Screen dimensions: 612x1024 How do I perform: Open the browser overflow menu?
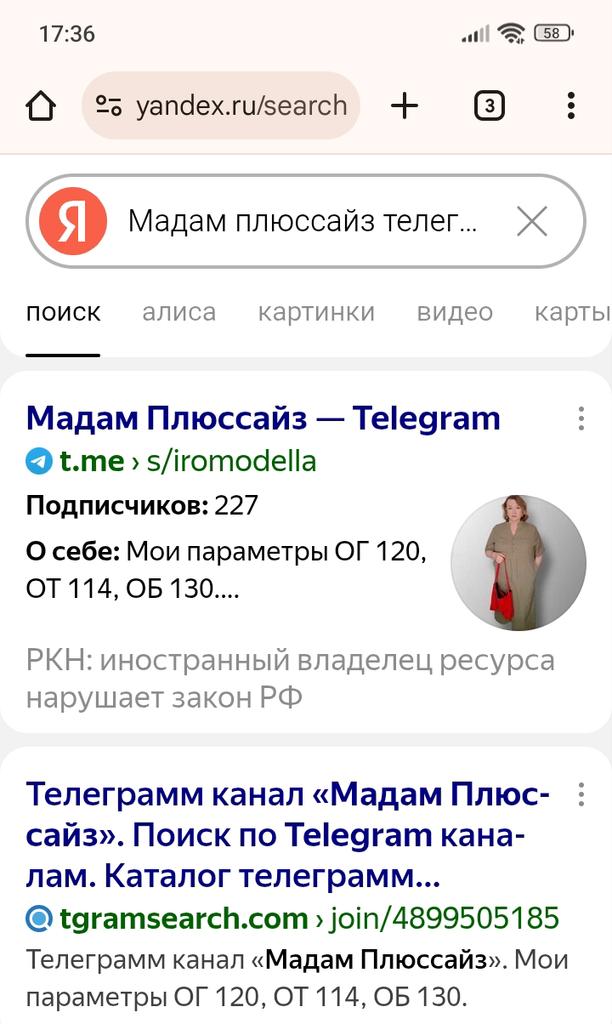point(570,106)
